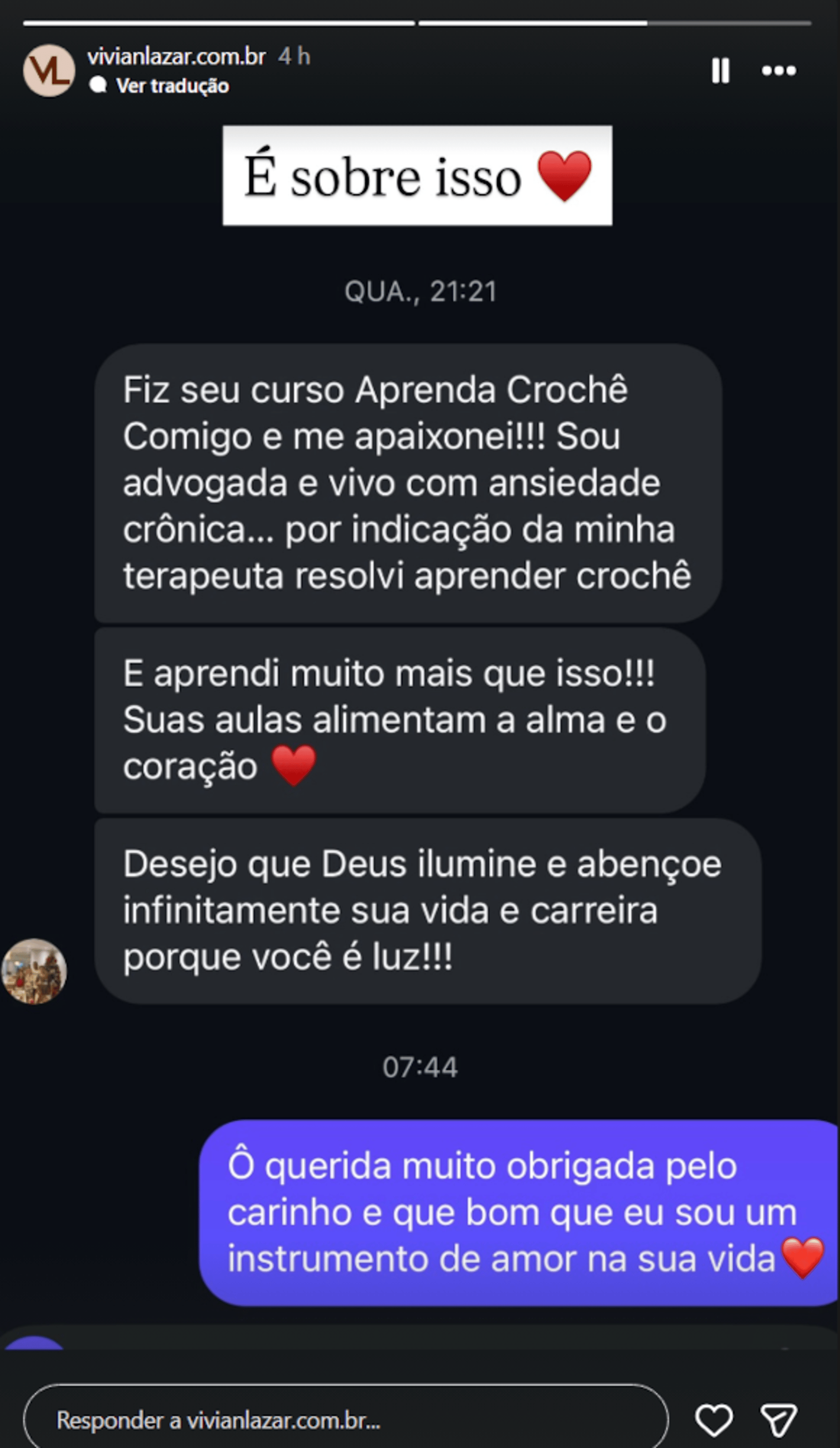The height and width of the screenshot is (1448, 840).
Task: Tap Ver tradução to translate story
Action: (x=172, y=86)
